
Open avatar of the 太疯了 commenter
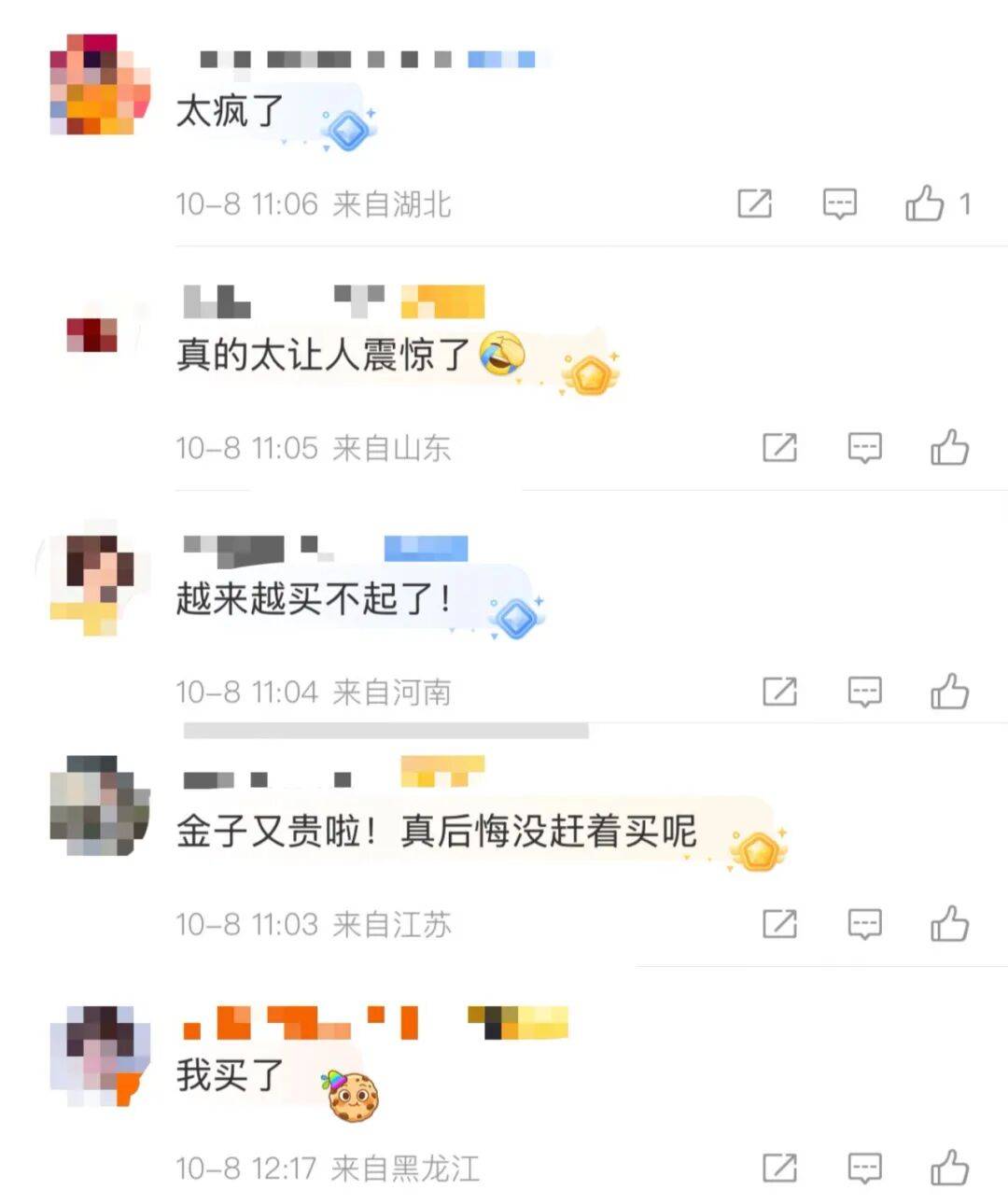point(100,85)
